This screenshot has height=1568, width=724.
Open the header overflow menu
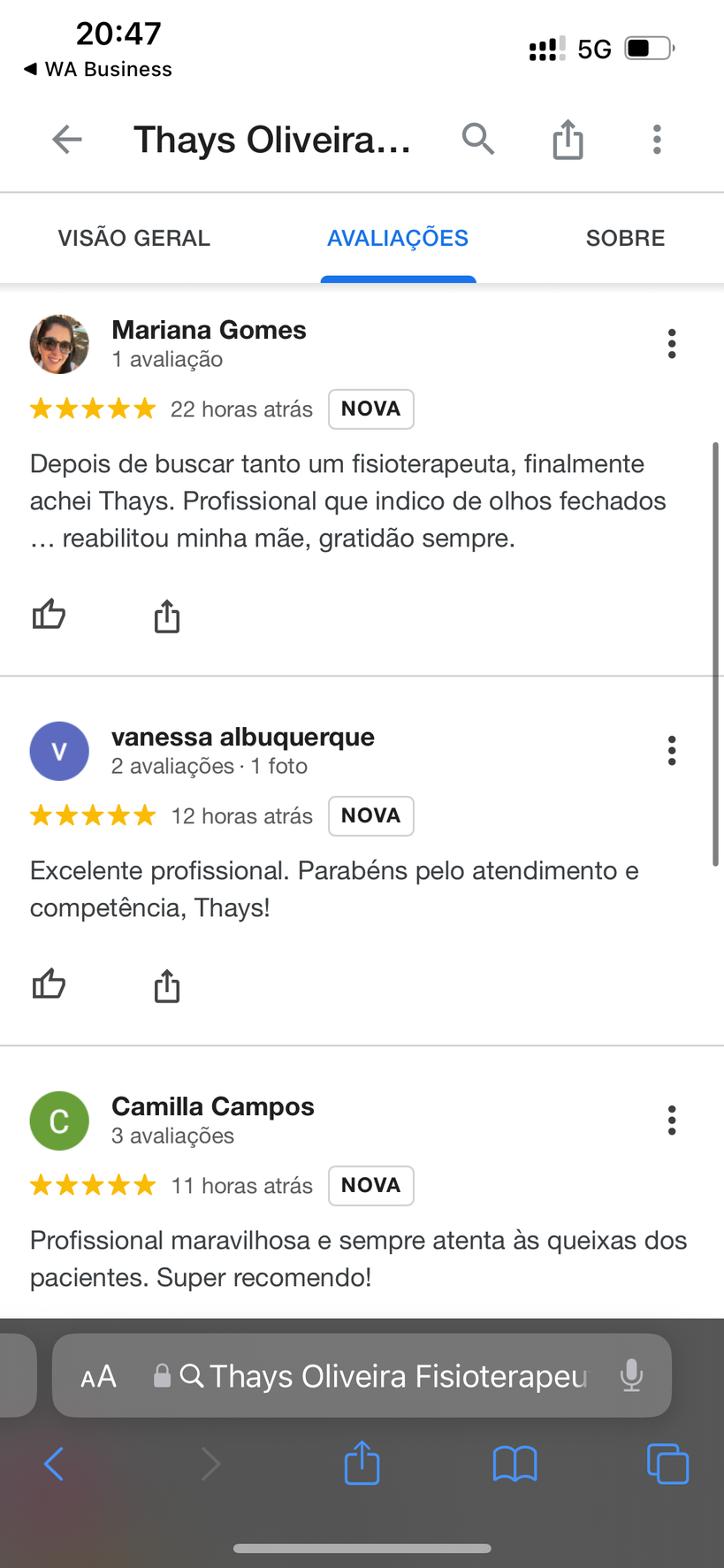[x=657, y=140]
